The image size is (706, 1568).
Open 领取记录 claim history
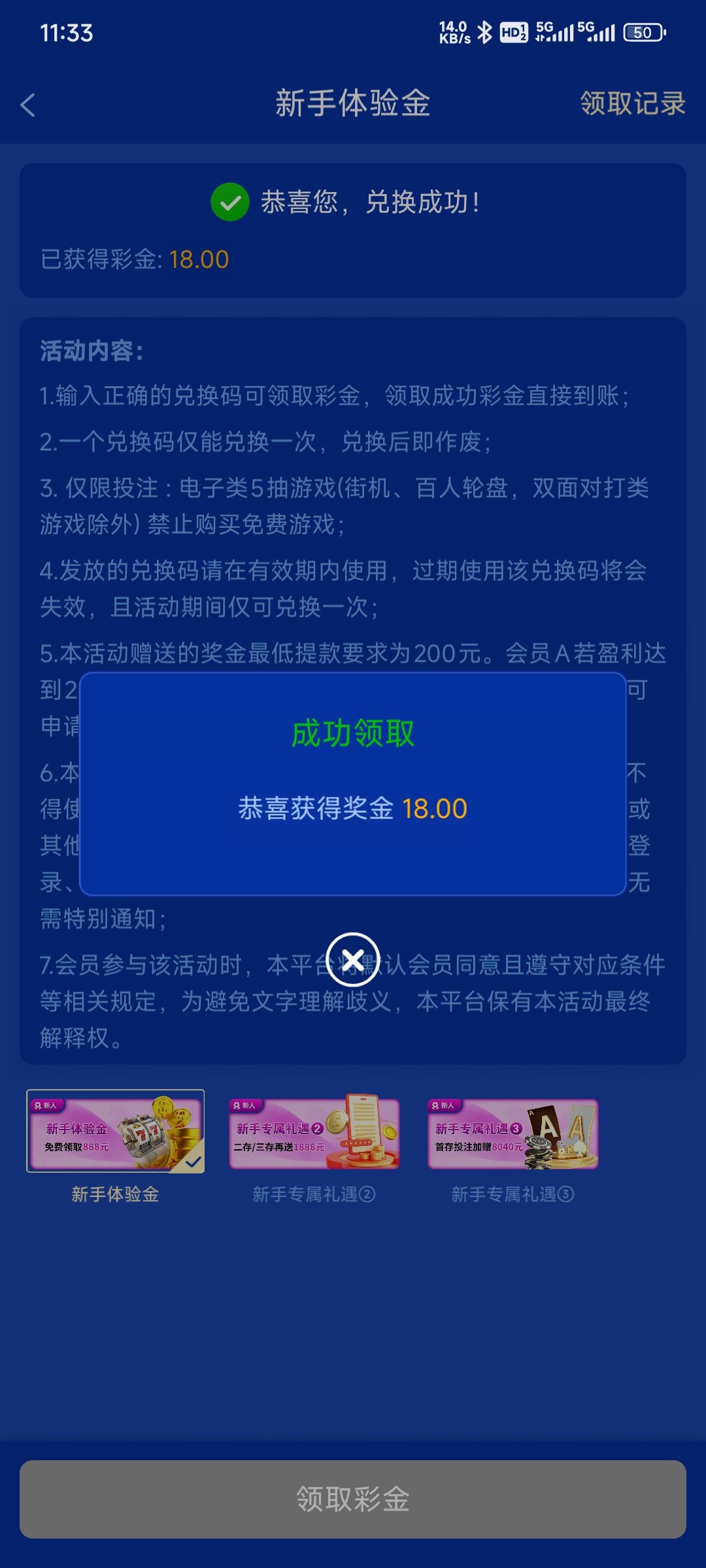coord(632,103)
